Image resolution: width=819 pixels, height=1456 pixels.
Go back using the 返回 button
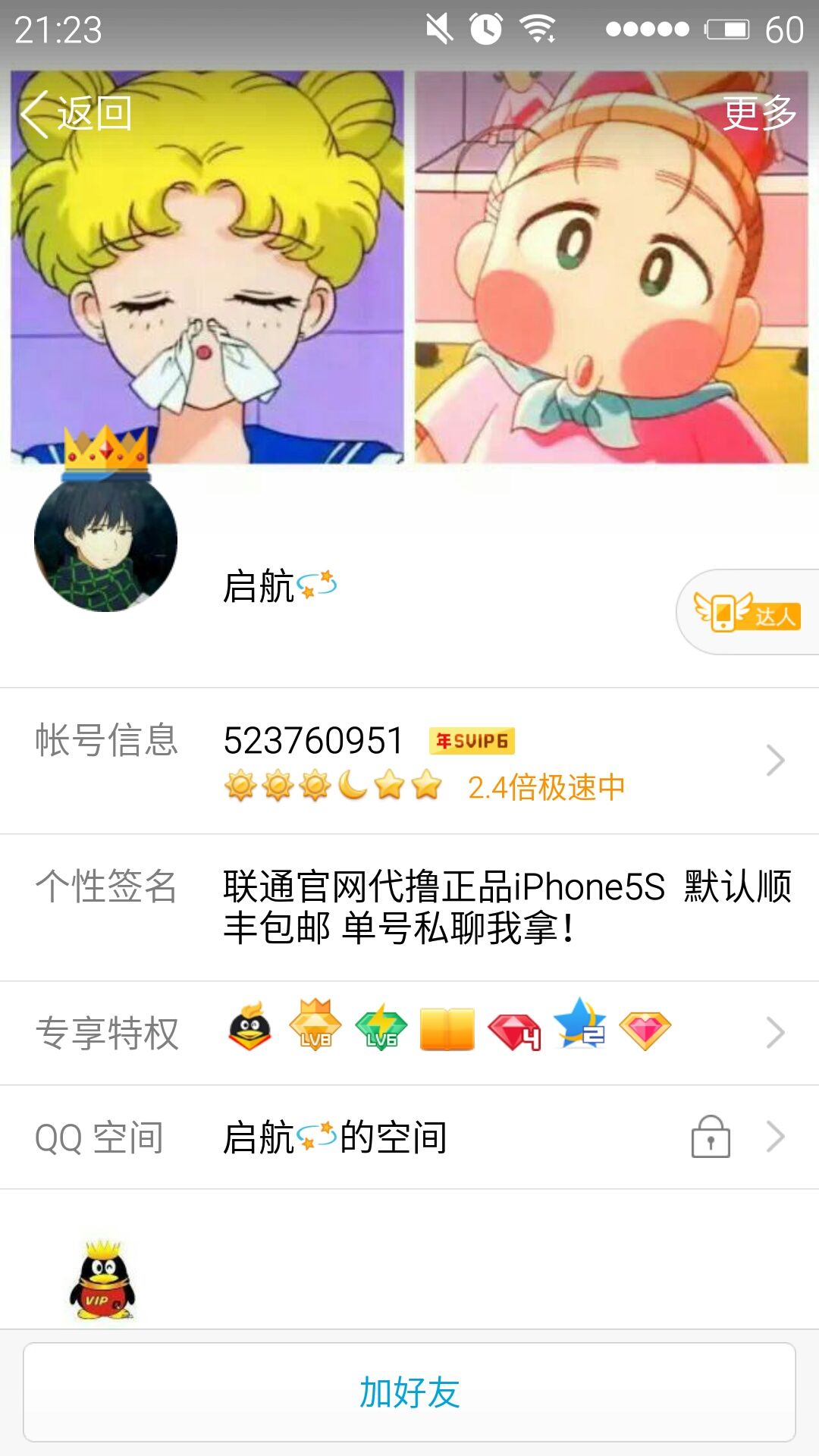(x=76, y=114)
